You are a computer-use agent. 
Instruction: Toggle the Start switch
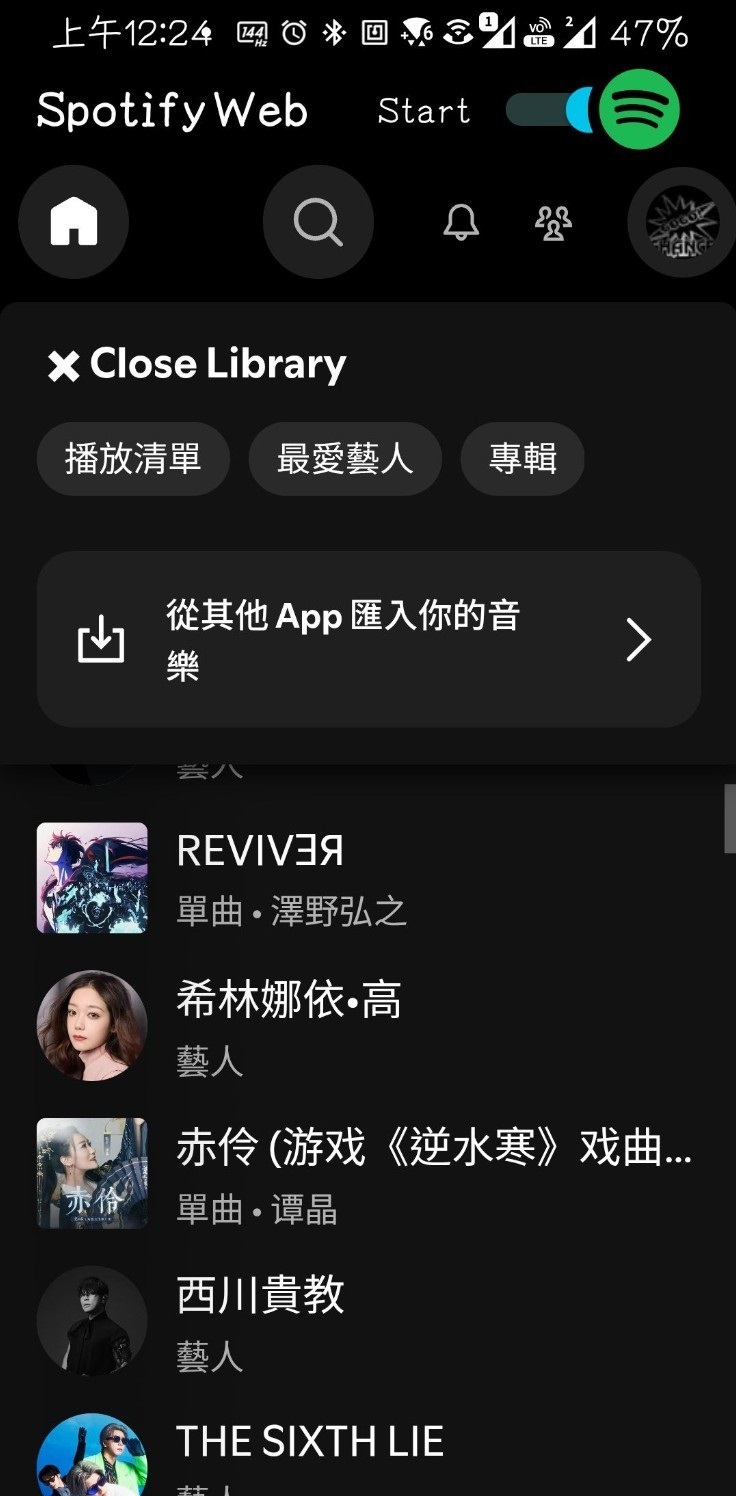point(550,110)
